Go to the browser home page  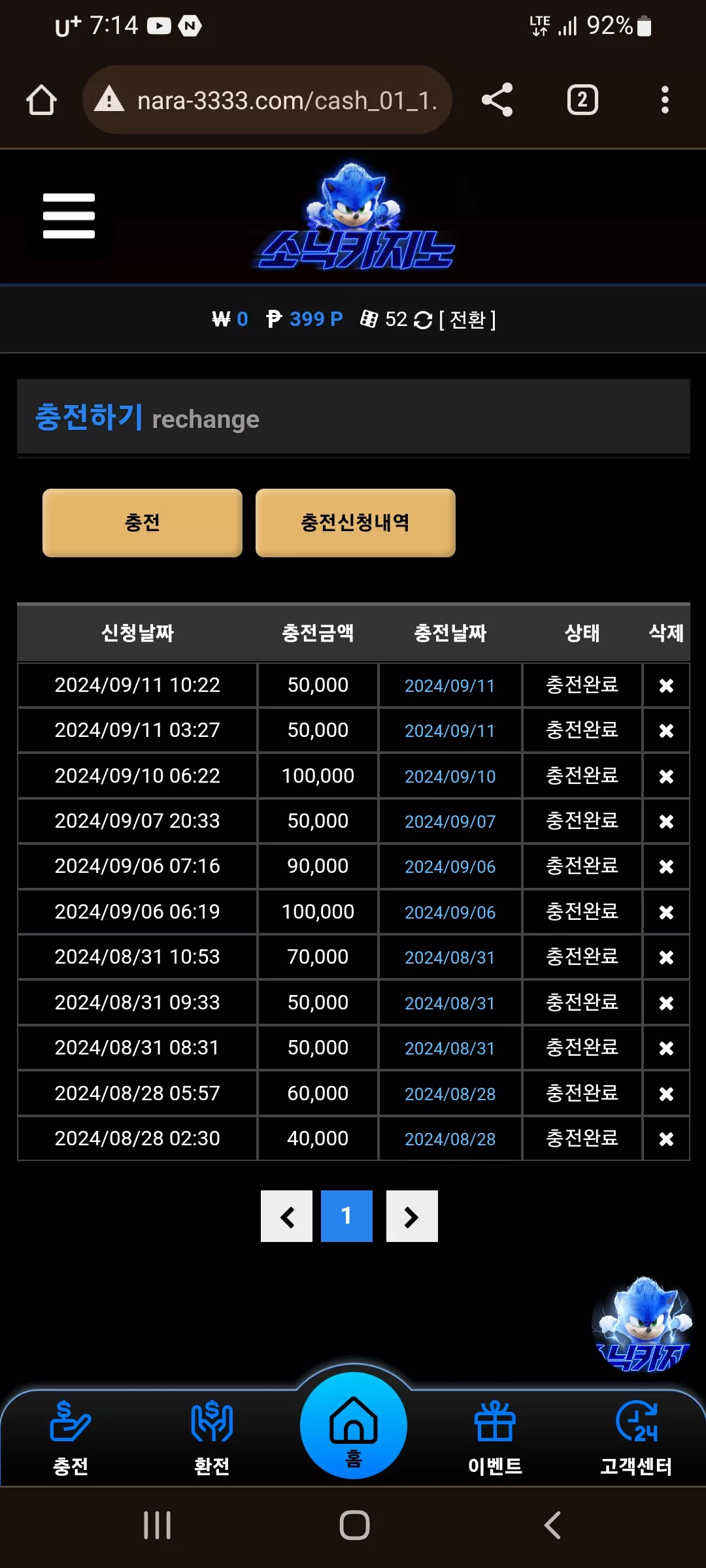pyautogui.click(x=41, y=100)
